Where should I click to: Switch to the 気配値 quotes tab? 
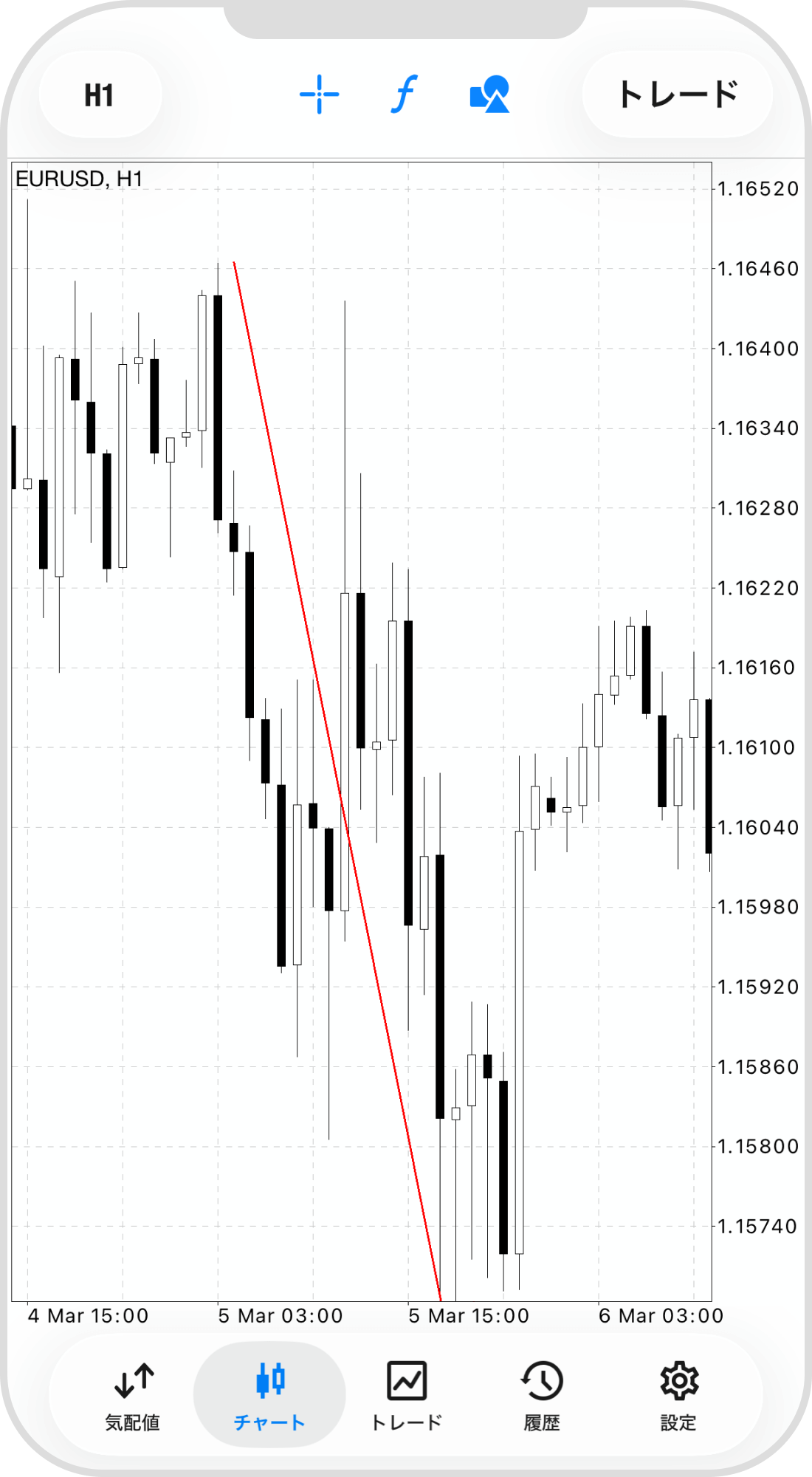133,1394
